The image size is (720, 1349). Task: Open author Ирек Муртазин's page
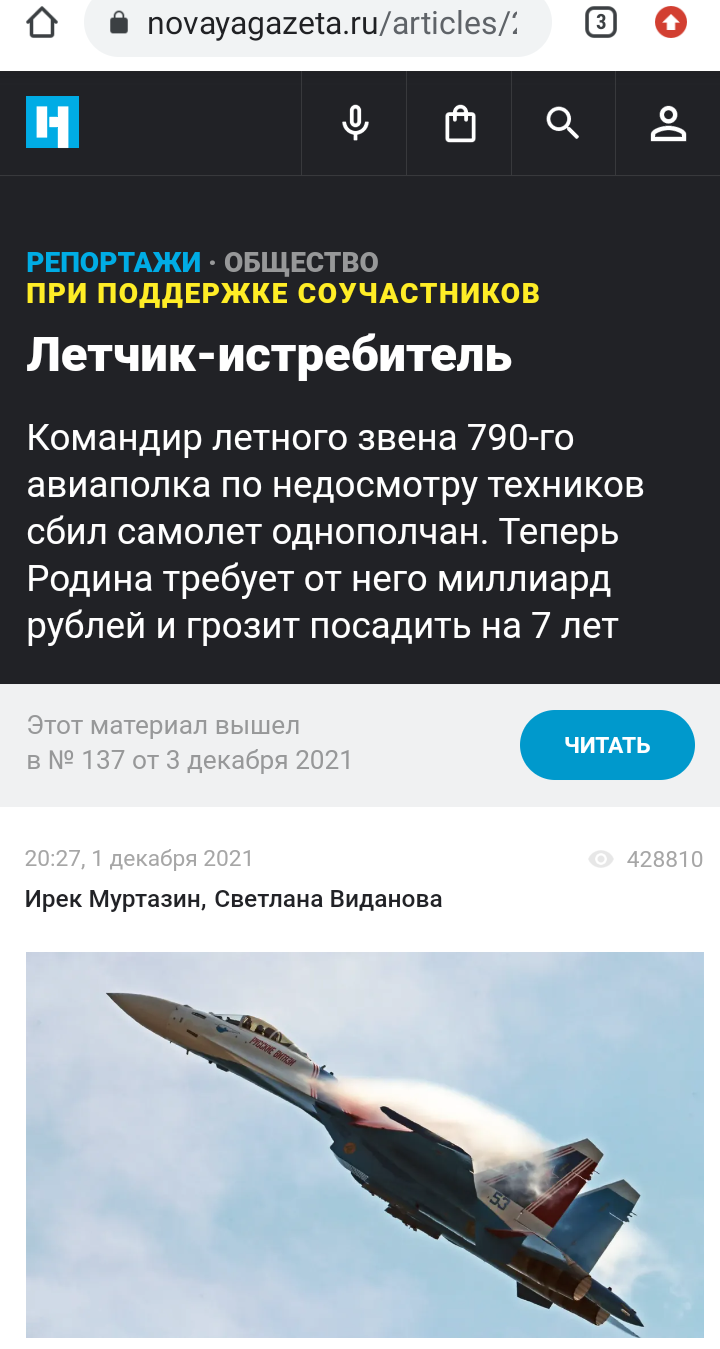pyautogui.click(x=115, y=899)
